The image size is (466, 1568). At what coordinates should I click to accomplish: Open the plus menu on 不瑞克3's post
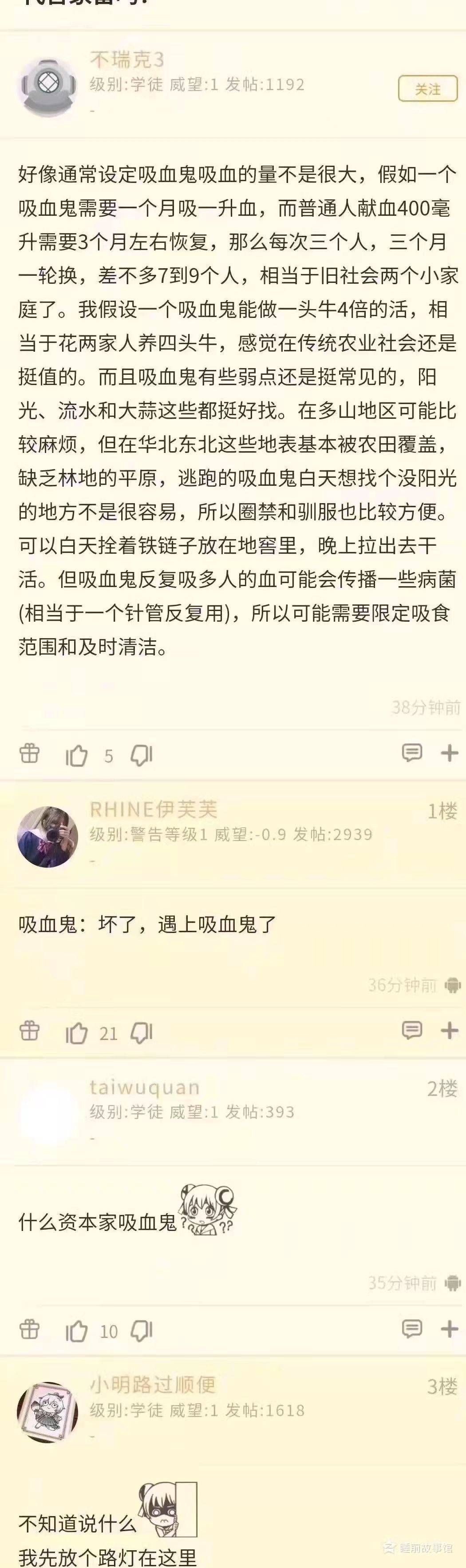click(x=450, y=753)
